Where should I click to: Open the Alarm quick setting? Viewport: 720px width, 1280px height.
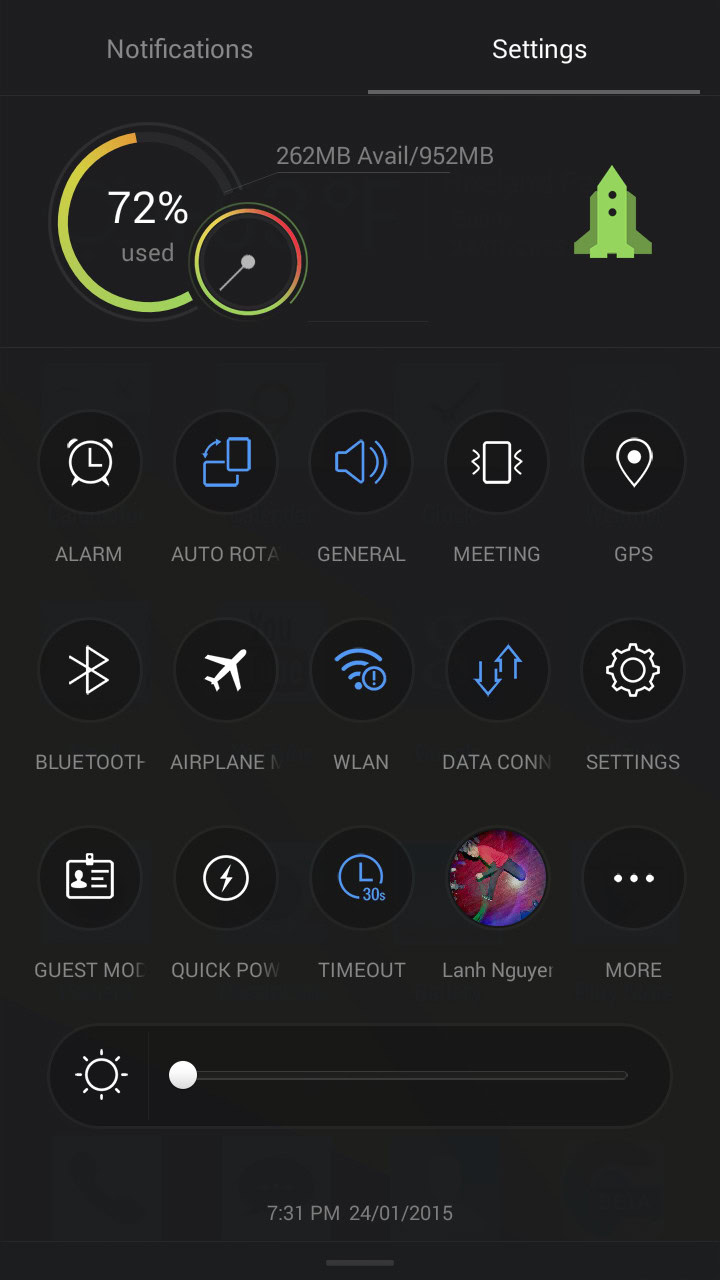90,462
